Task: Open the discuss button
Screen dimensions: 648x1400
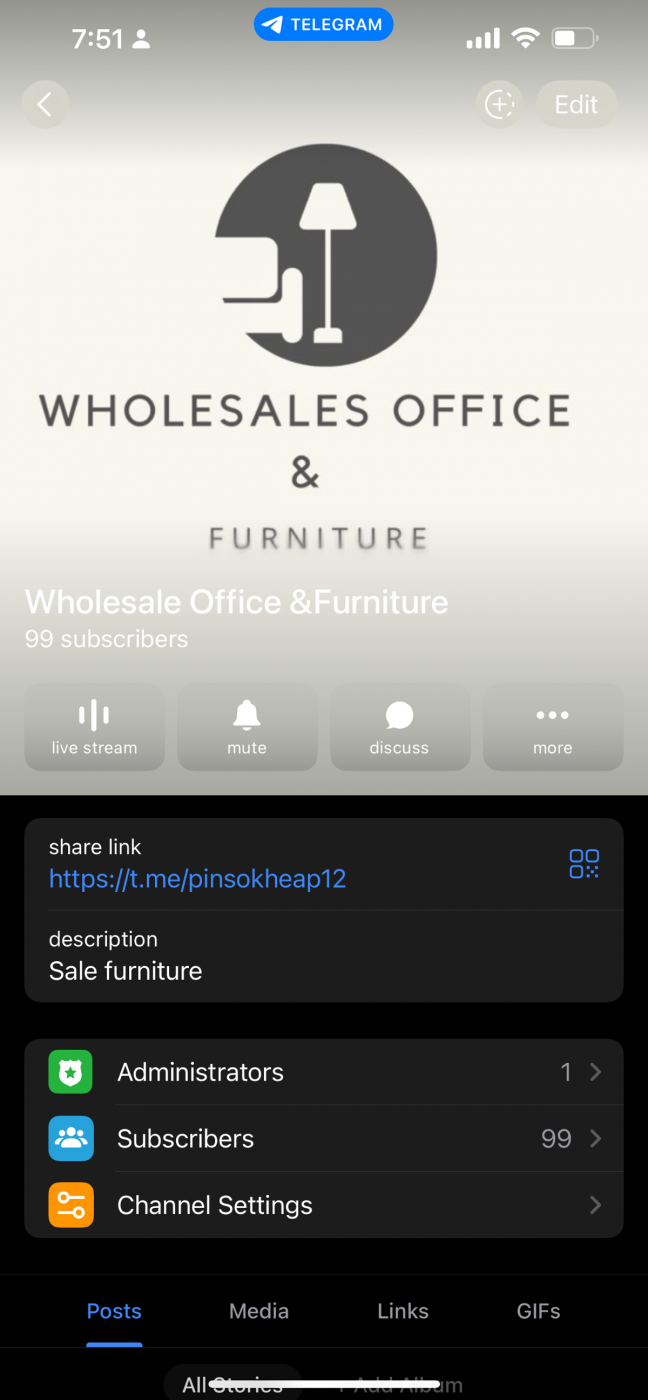Action: tap(399, 727)
